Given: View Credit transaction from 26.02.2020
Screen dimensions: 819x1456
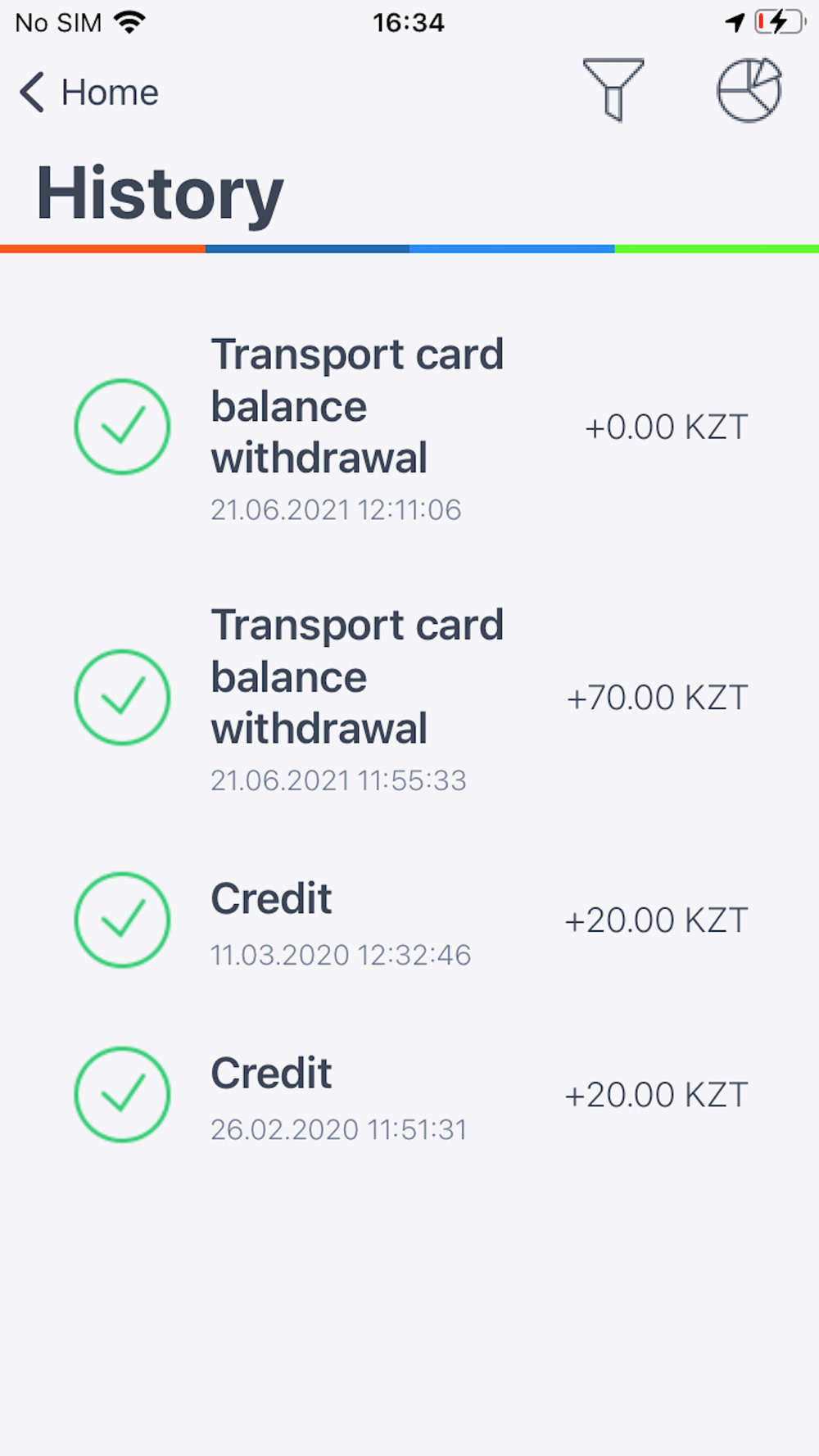Looking at the screenshot, I should coord(409,1095).
